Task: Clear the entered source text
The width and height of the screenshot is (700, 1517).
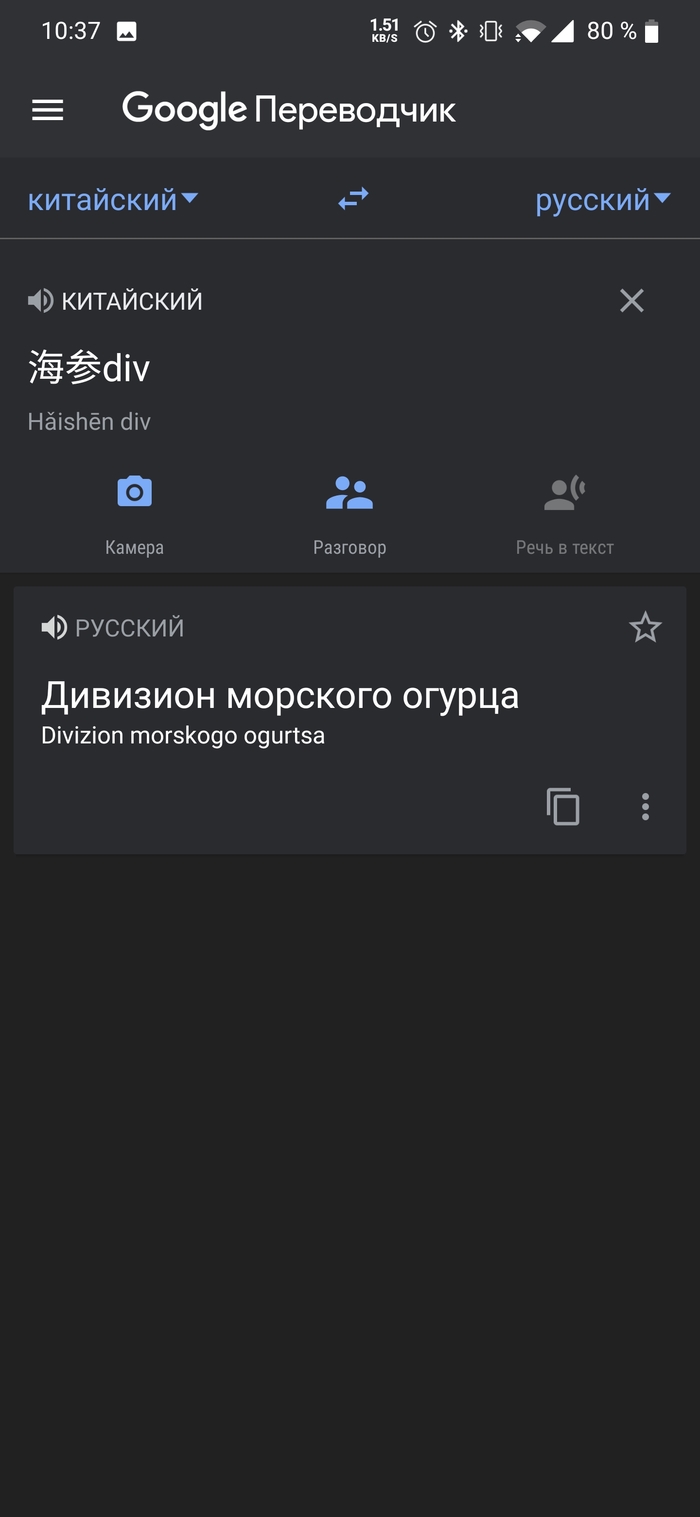Action: (x=631, y=300)
